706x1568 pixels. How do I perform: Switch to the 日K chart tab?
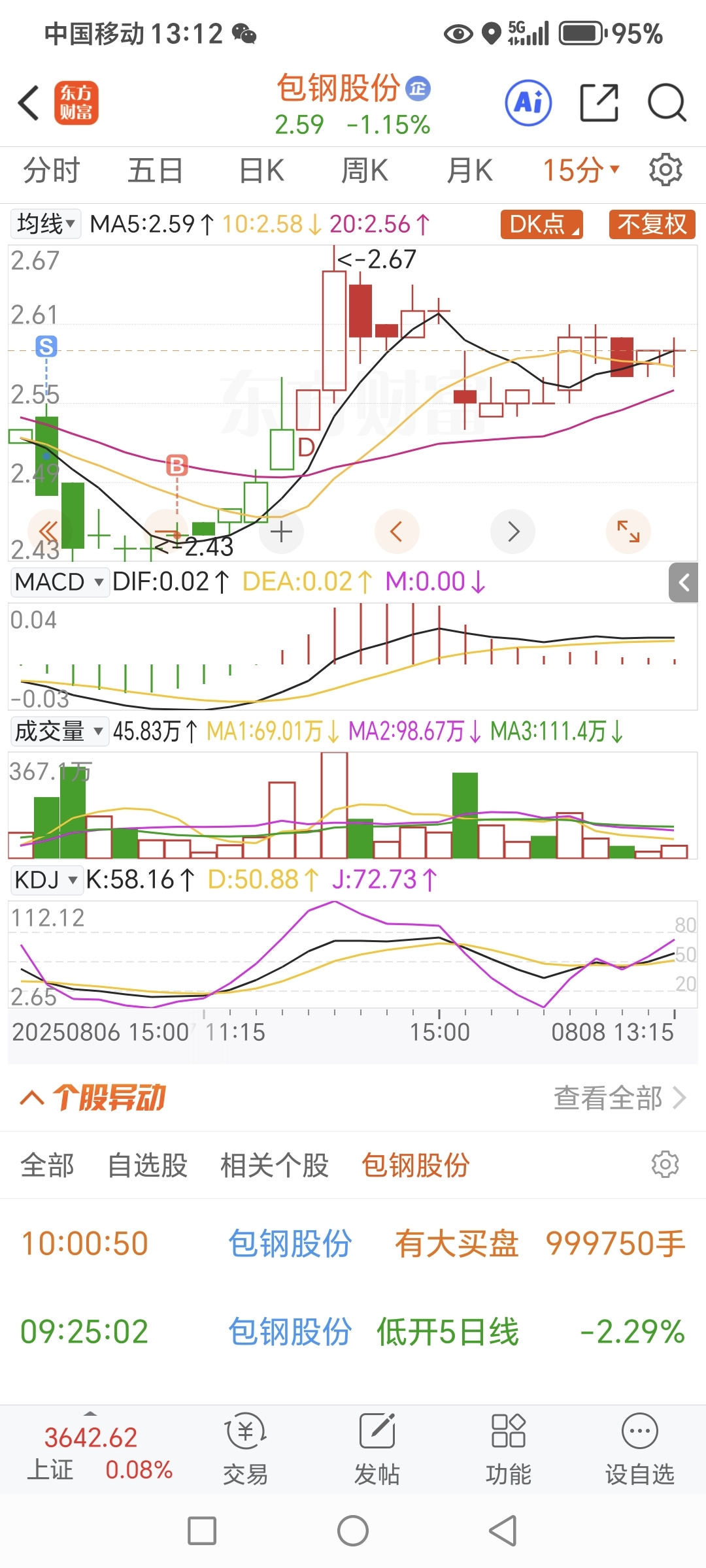[x=261, y=171]
